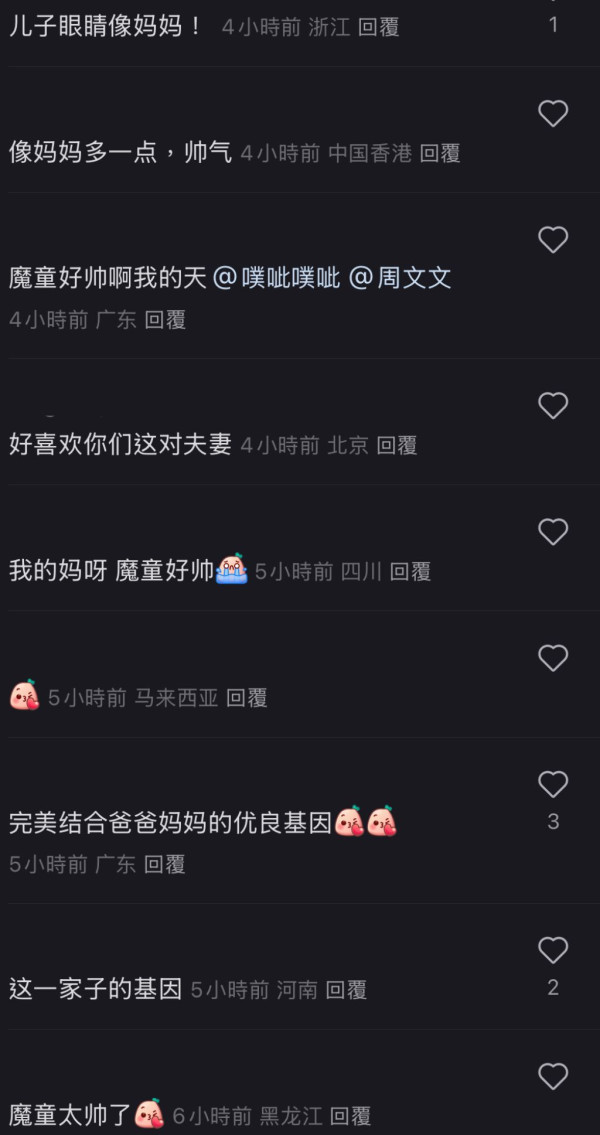600x1135 pixels.
Task: Reply to the comment 完美结合爸爸妈妈的优良基因
Action: click(x=165, y=864)
